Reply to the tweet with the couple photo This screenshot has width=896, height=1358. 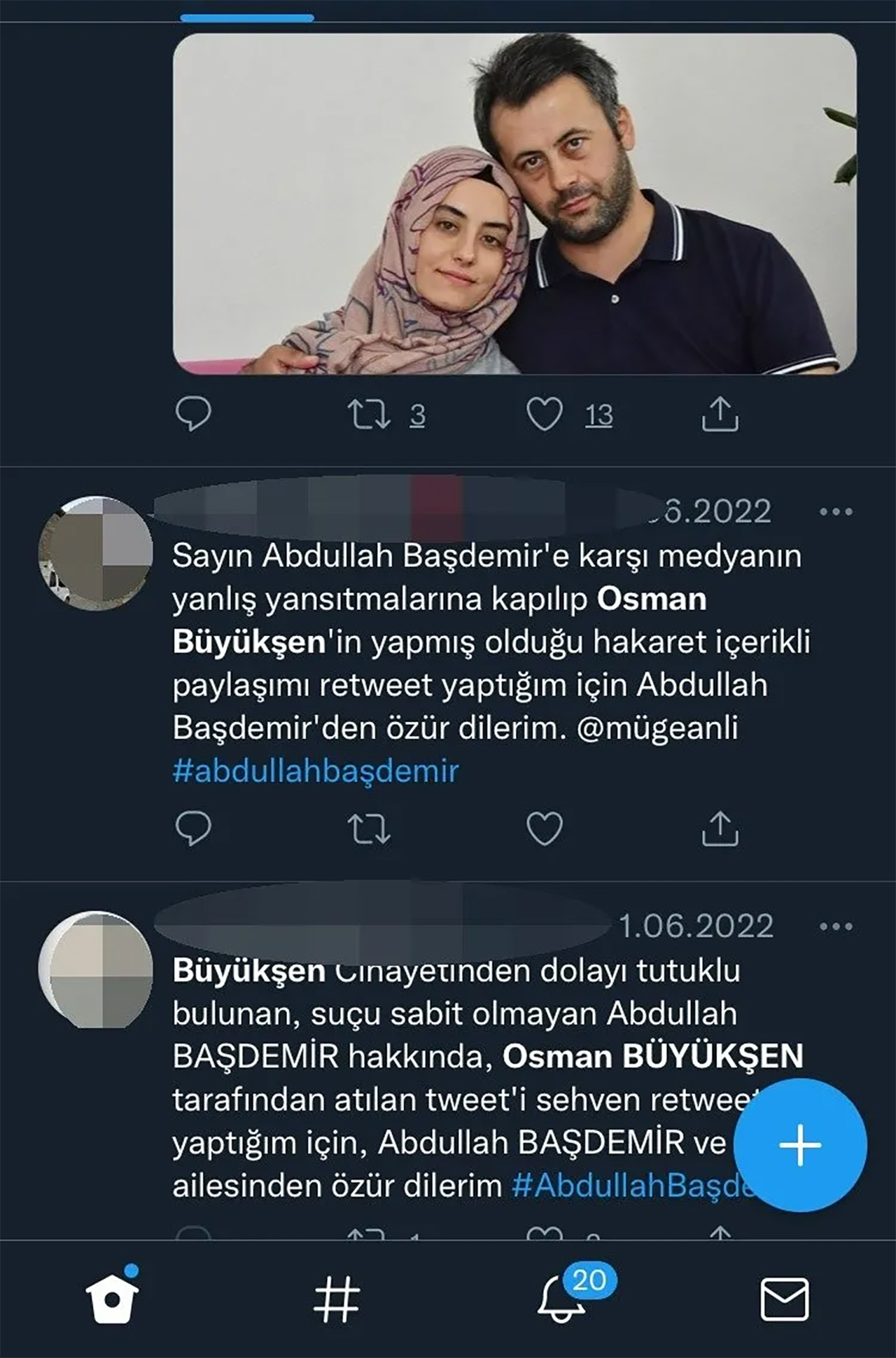click(x=193, y=414)
